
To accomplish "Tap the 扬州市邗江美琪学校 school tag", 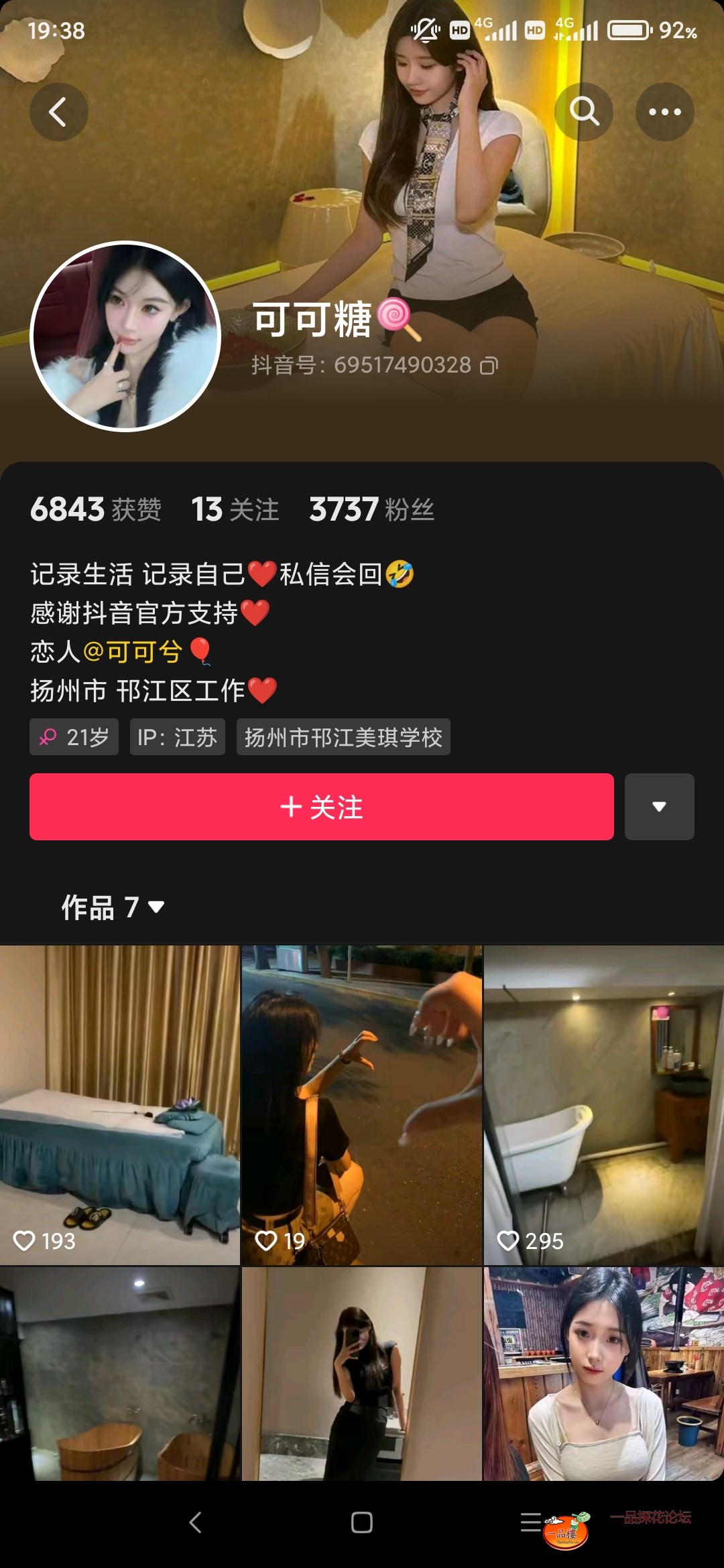I will (x=343, y=737).
